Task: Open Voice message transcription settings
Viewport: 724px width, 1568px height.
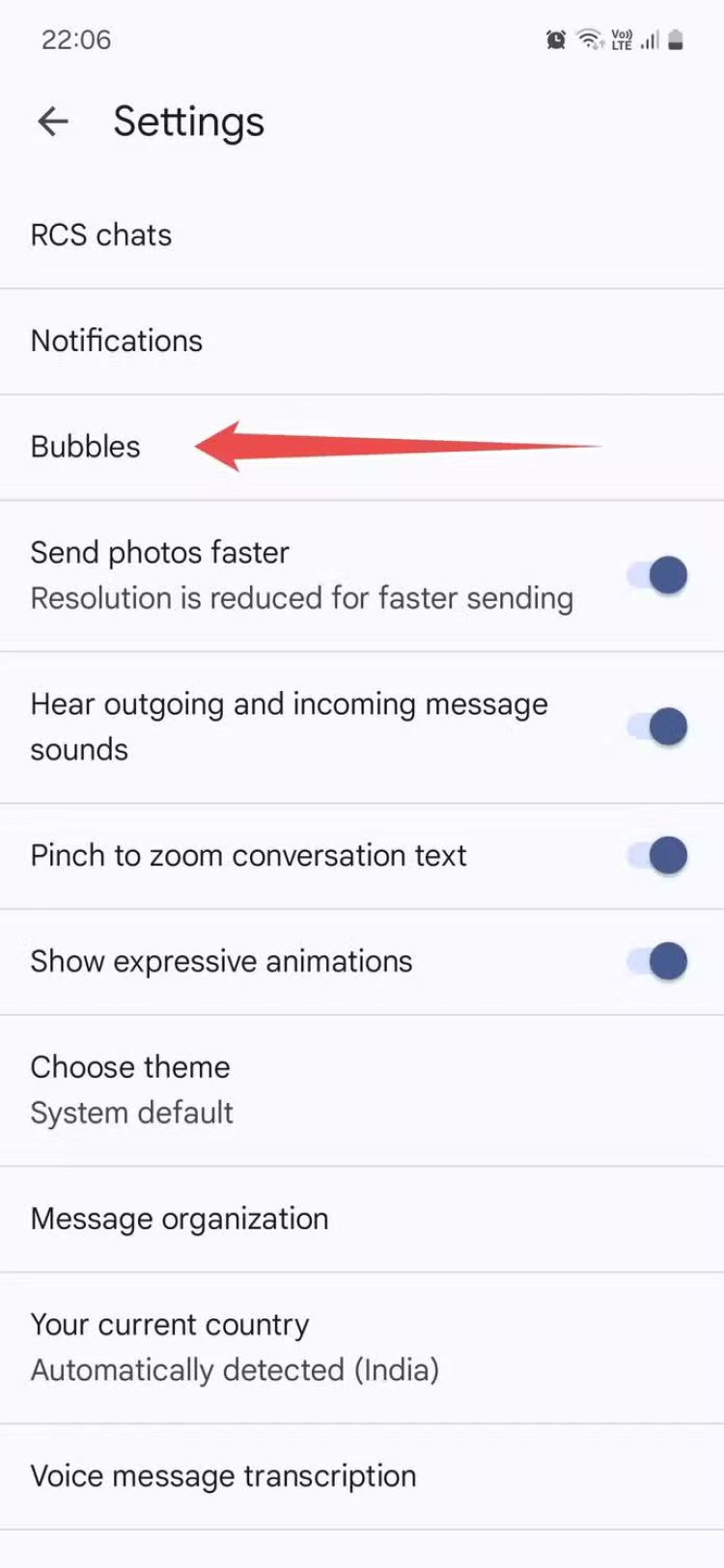Action: pyautogui.click(x=362, y=1477)
